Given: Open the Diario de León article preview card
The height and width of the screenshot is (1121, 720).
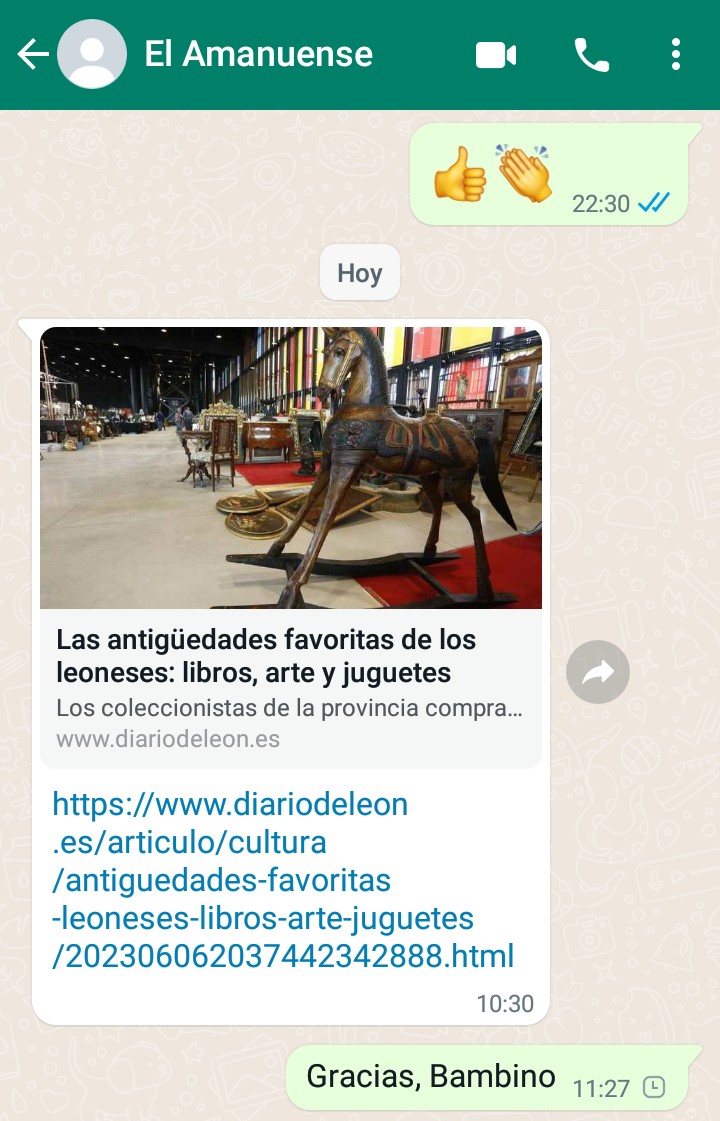Looking at the screenshot, I should click(x=290, y=545).
